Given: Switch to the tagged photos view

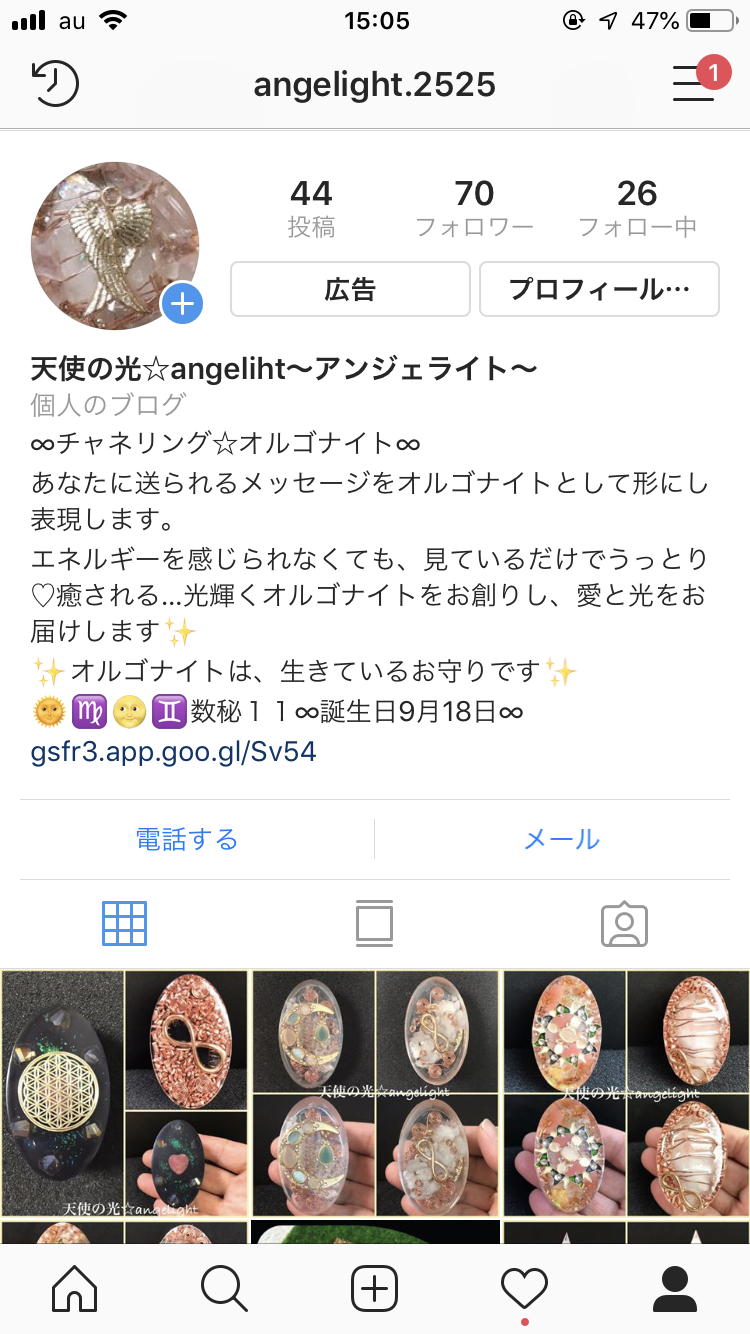Looking at the screenshot, I should [x=624, y=923].
